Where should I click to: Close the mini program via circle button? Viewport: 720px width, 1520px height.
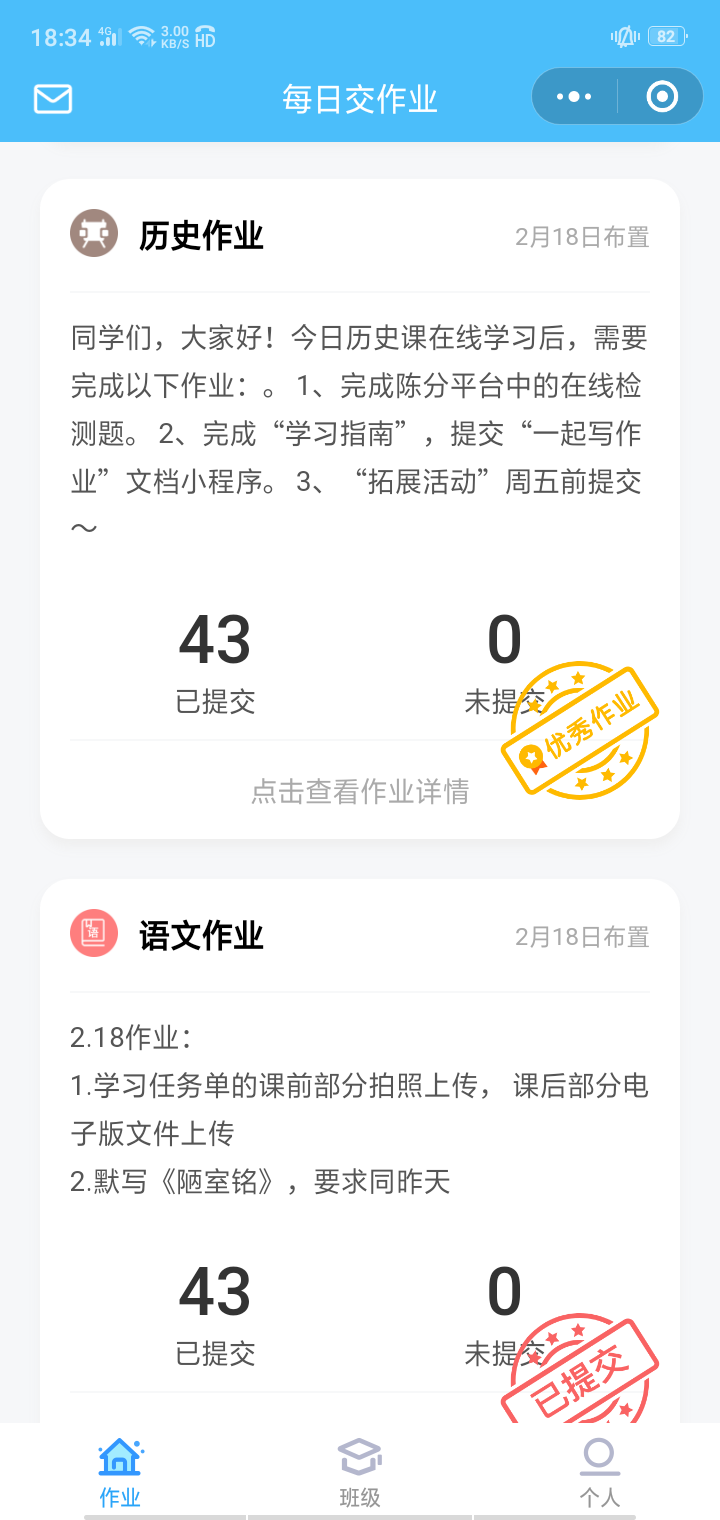point(662,97)
